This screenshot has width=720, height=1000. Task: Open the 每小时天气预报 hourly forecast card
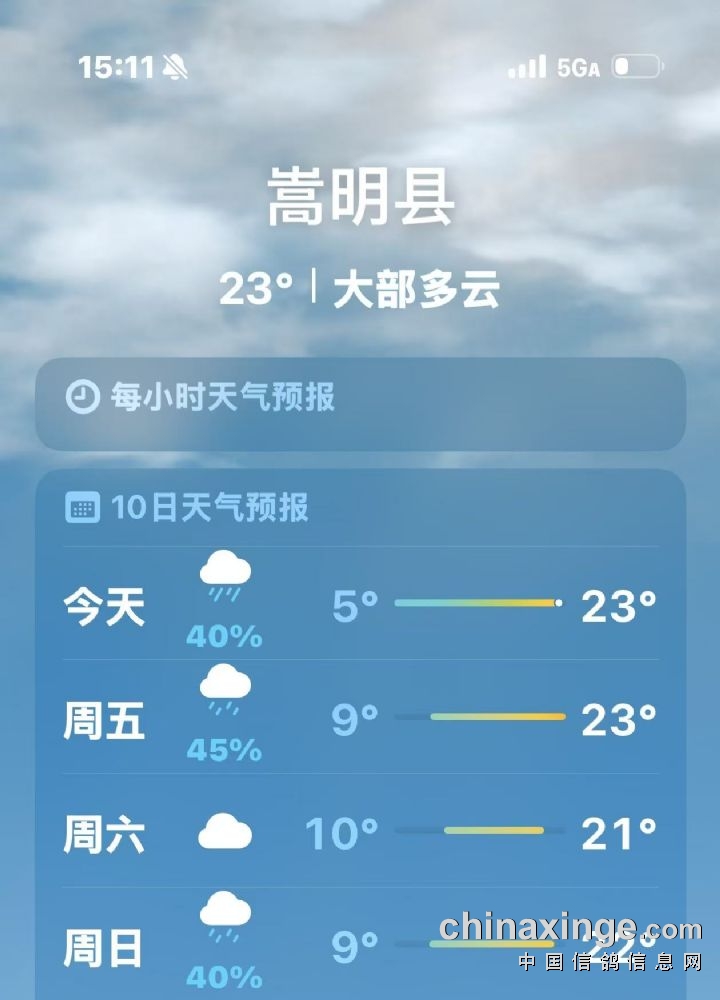pyautogui.click(x=360, y=402)
